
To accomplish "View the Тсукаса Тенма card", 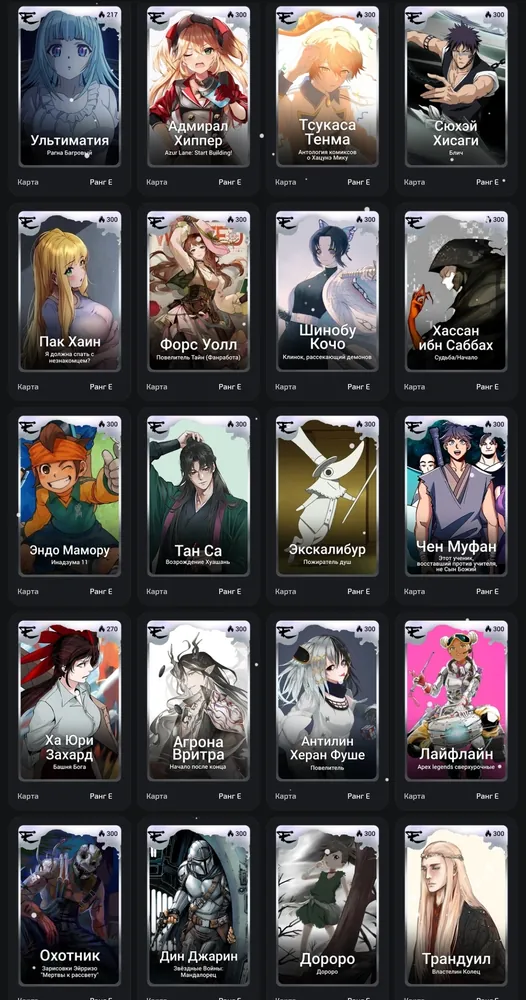I will pyautogui.click(x=327, y=87).
